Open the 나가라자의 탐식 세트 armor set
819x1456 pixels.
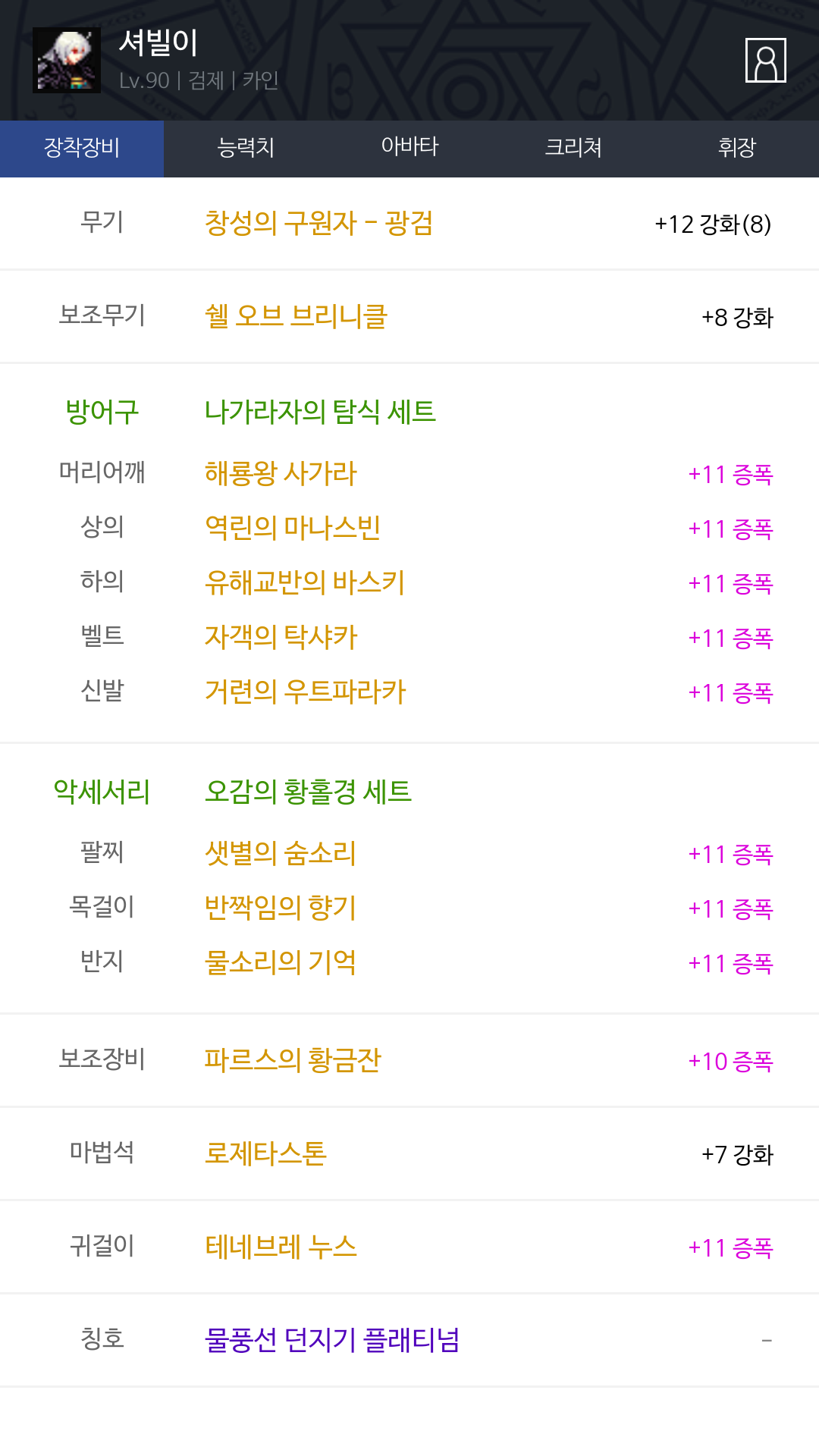point(320,412)
